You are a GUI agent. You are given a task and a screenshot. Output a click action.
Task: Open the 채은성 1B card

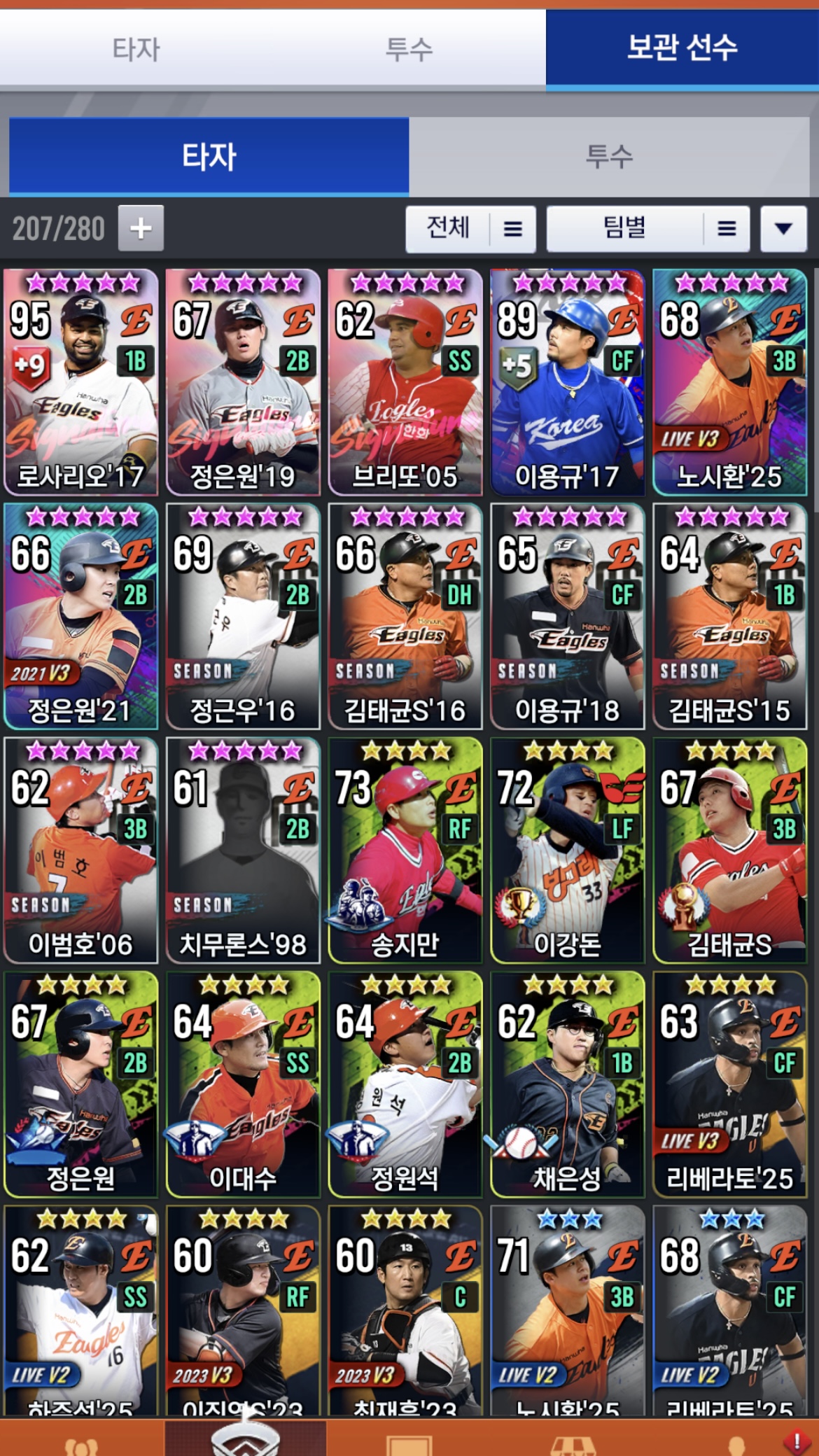567,1084
